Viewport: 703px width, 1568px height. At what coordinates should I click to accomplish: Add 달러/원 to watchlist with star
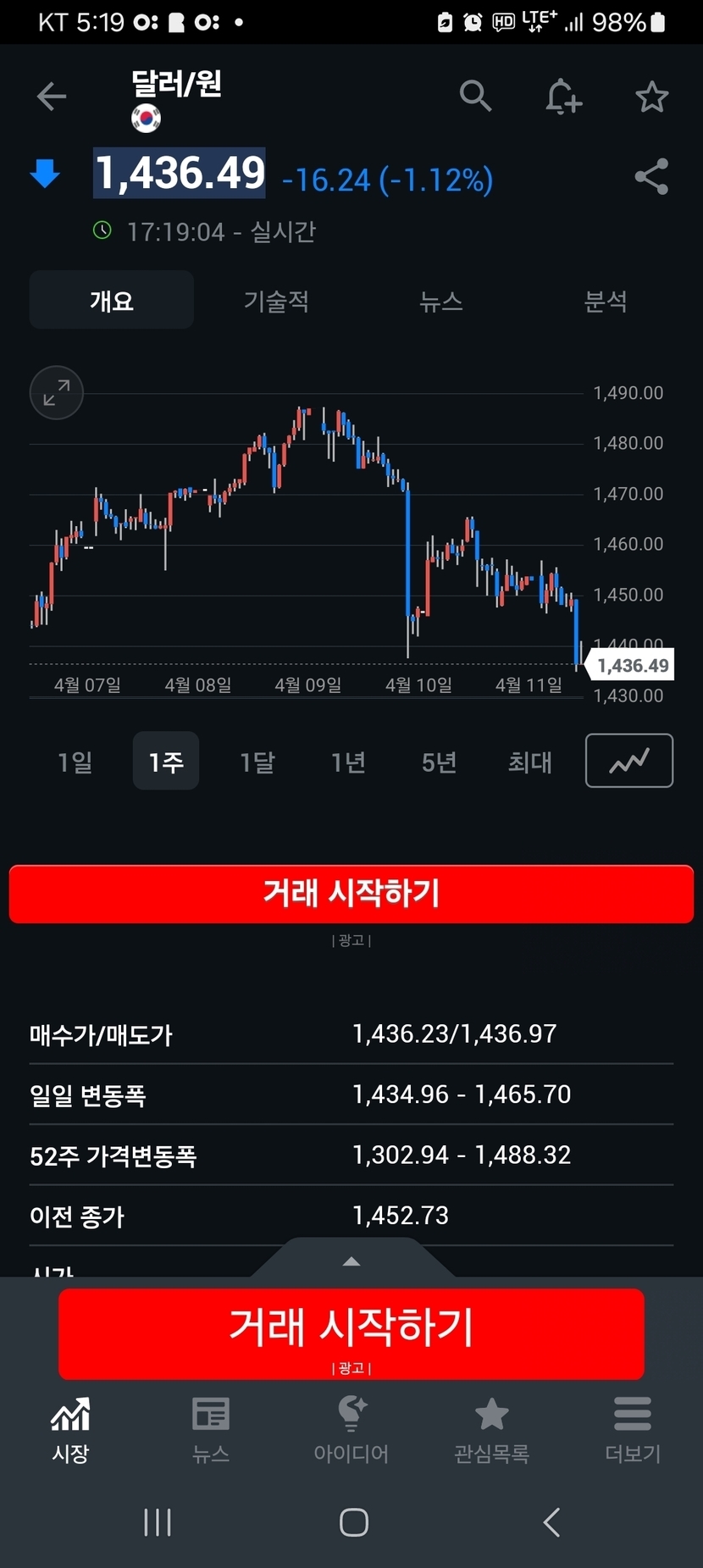[651, 97]
